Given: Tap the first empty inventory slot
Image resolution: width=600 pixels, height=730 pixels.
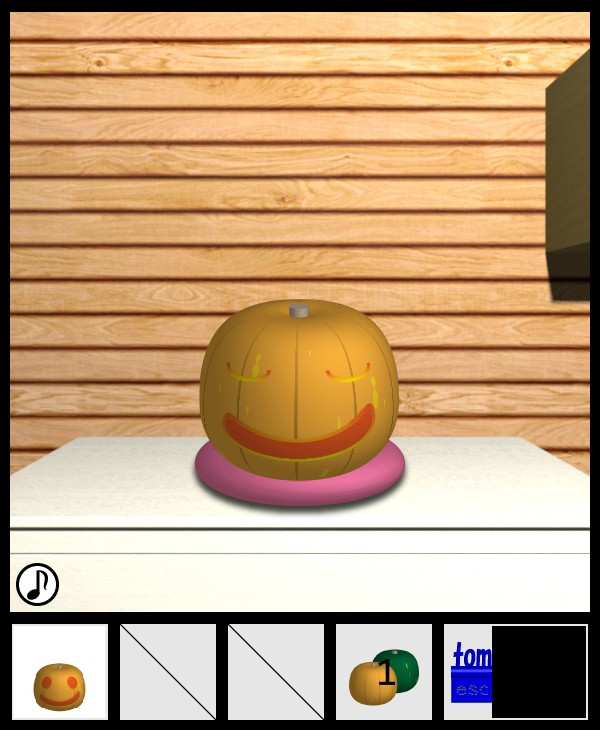Looking at the screenshot, I should pyautogui.click(x=168, y=672).
